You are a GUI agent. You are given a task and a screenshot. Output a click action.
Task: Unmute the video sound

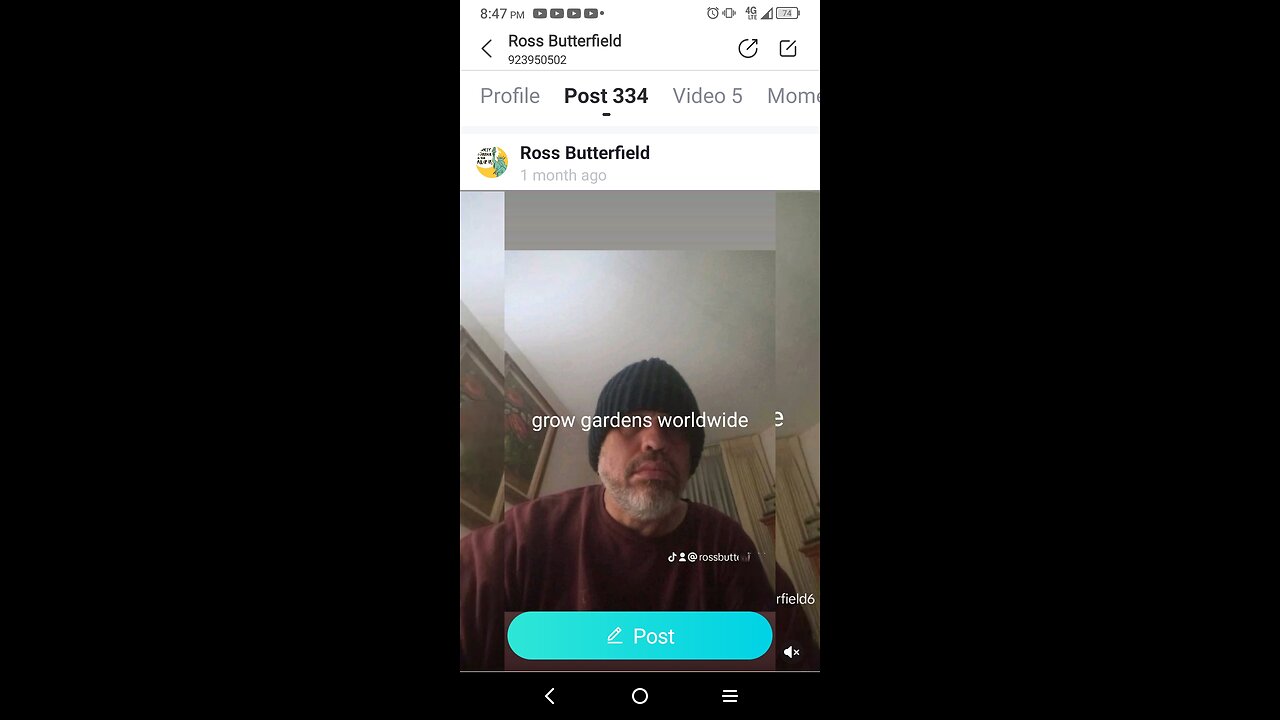[791, 652]
